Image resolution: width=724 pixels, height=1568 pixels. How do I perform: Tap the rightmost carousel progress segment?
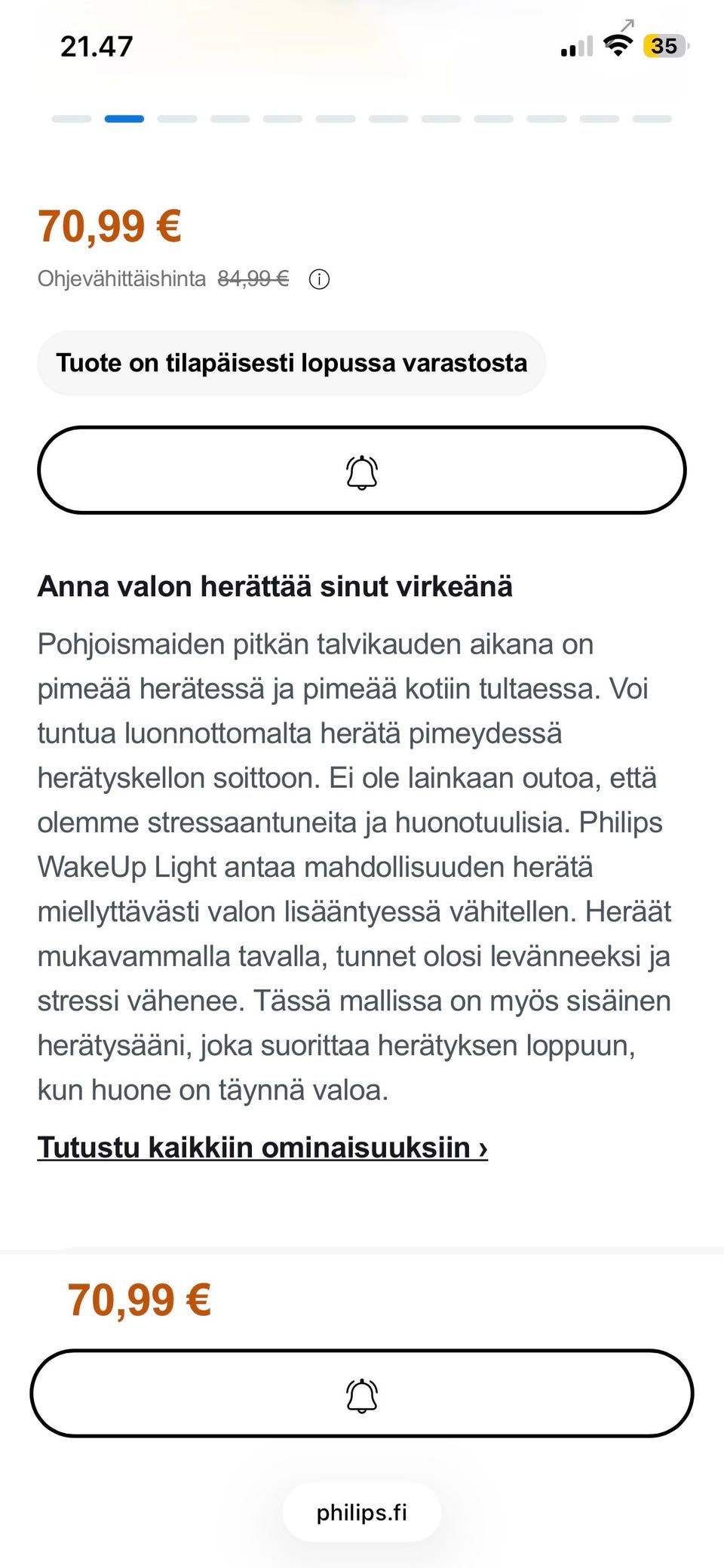pyautogui.click(x=653, y=118)
